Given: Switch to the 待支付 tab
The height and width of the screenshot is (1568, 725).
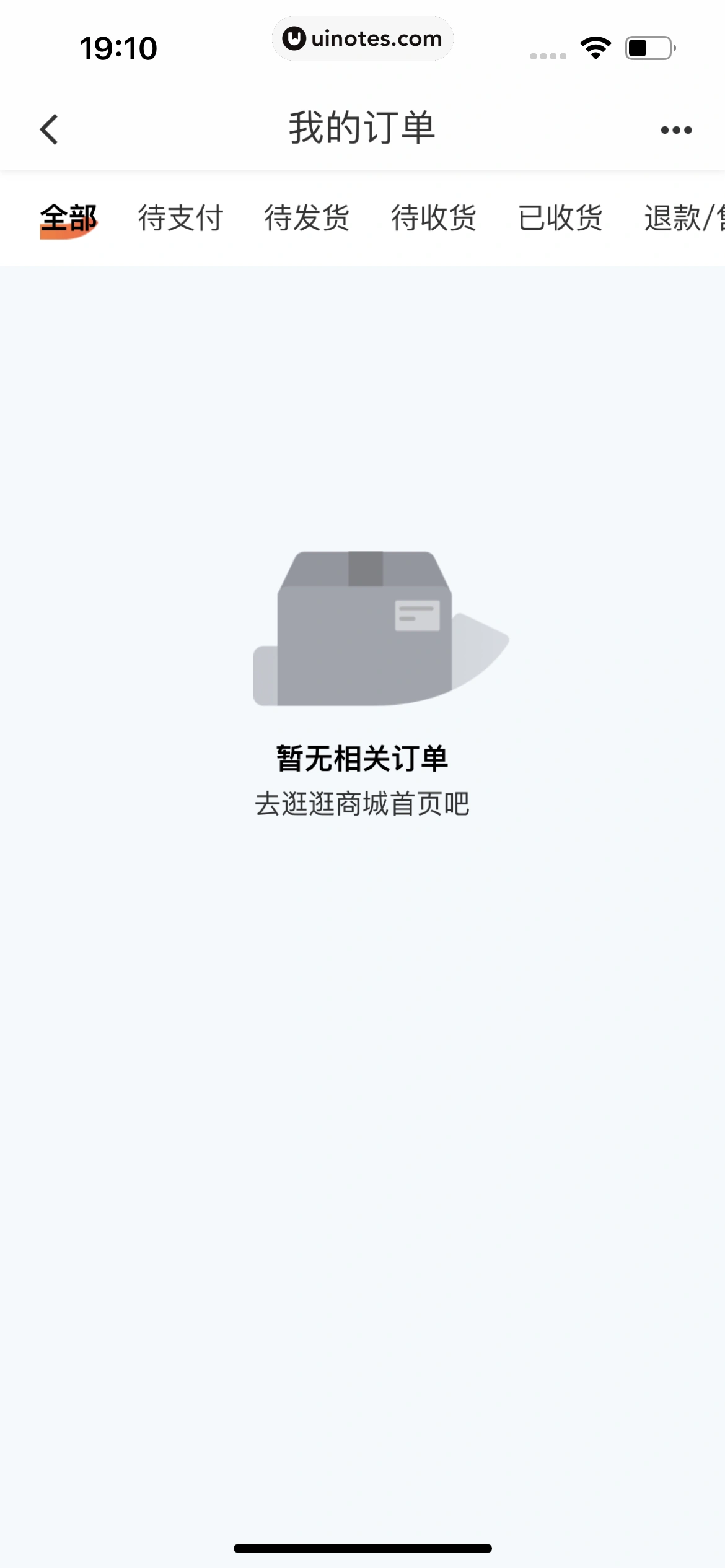Looking at the screenshot, I should [x=180, y=219].
